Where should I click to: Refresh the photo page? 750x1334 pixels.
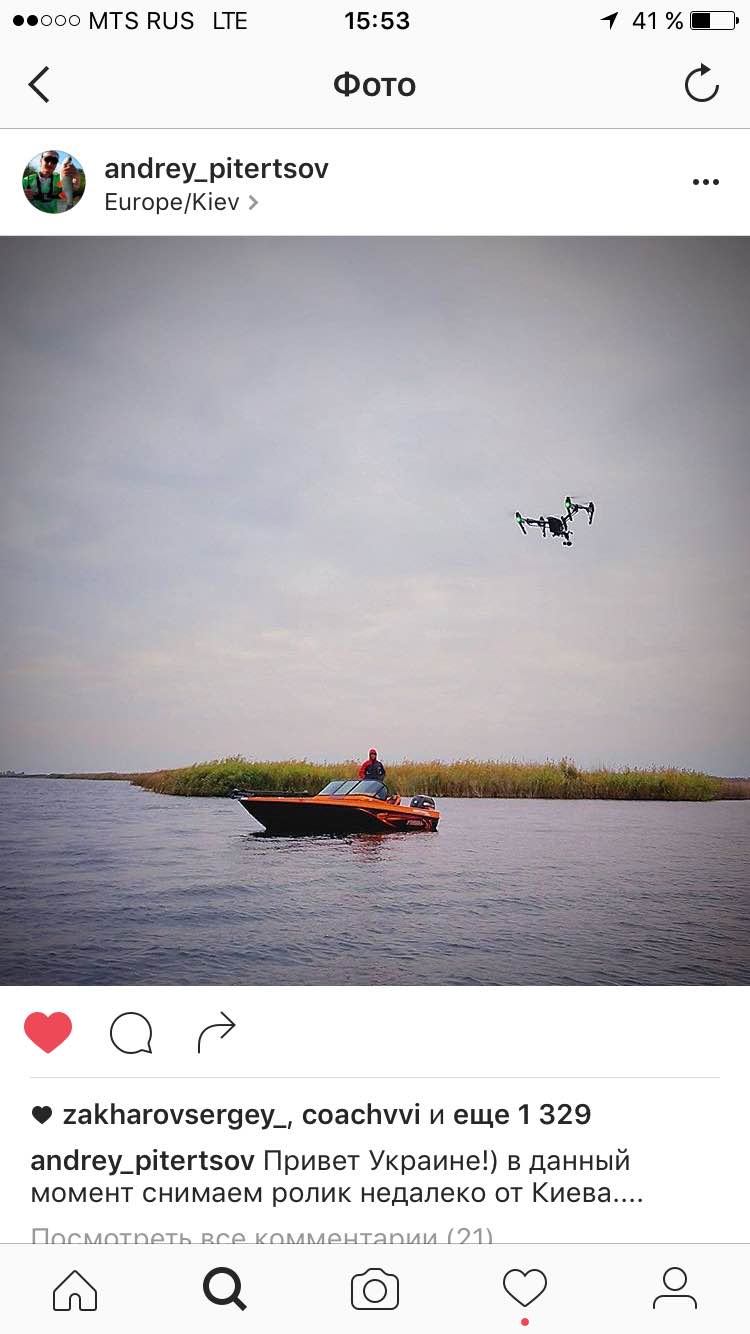click(702, 84)
